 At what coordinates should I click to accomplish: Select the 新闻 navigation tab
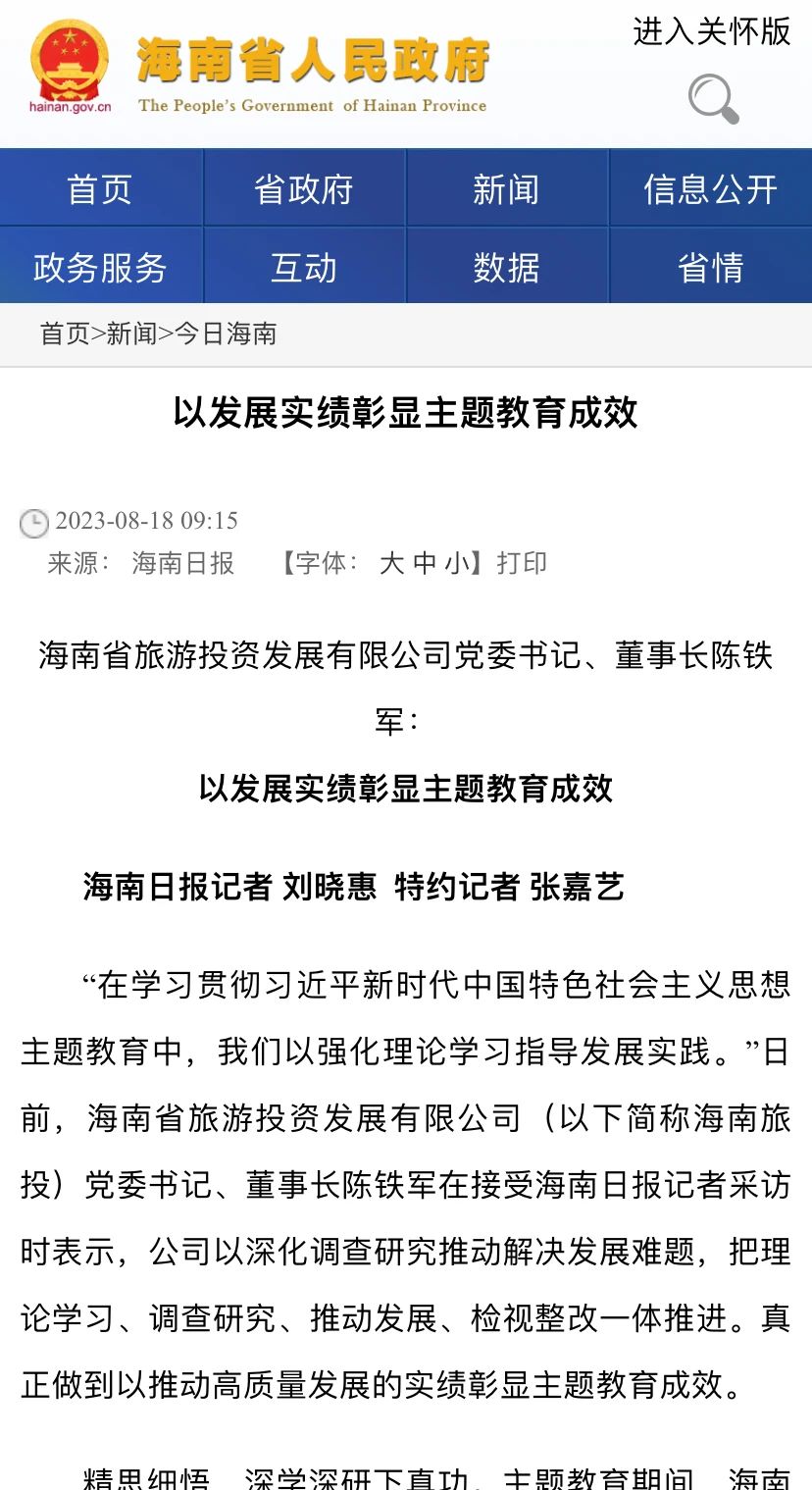tap(506, 188)
